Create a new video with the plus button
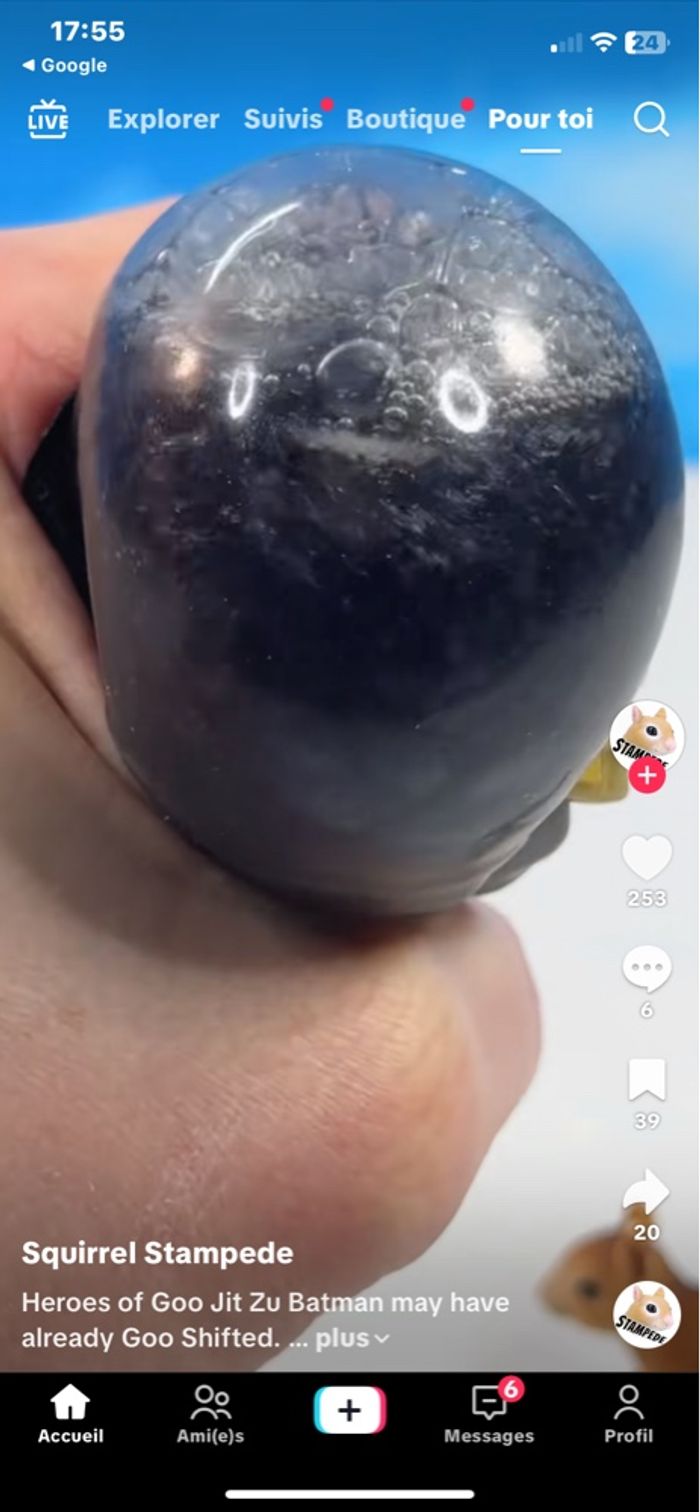Image resolution: width=700 pixels, height=1512 pixels. [x=349, y=1411]
